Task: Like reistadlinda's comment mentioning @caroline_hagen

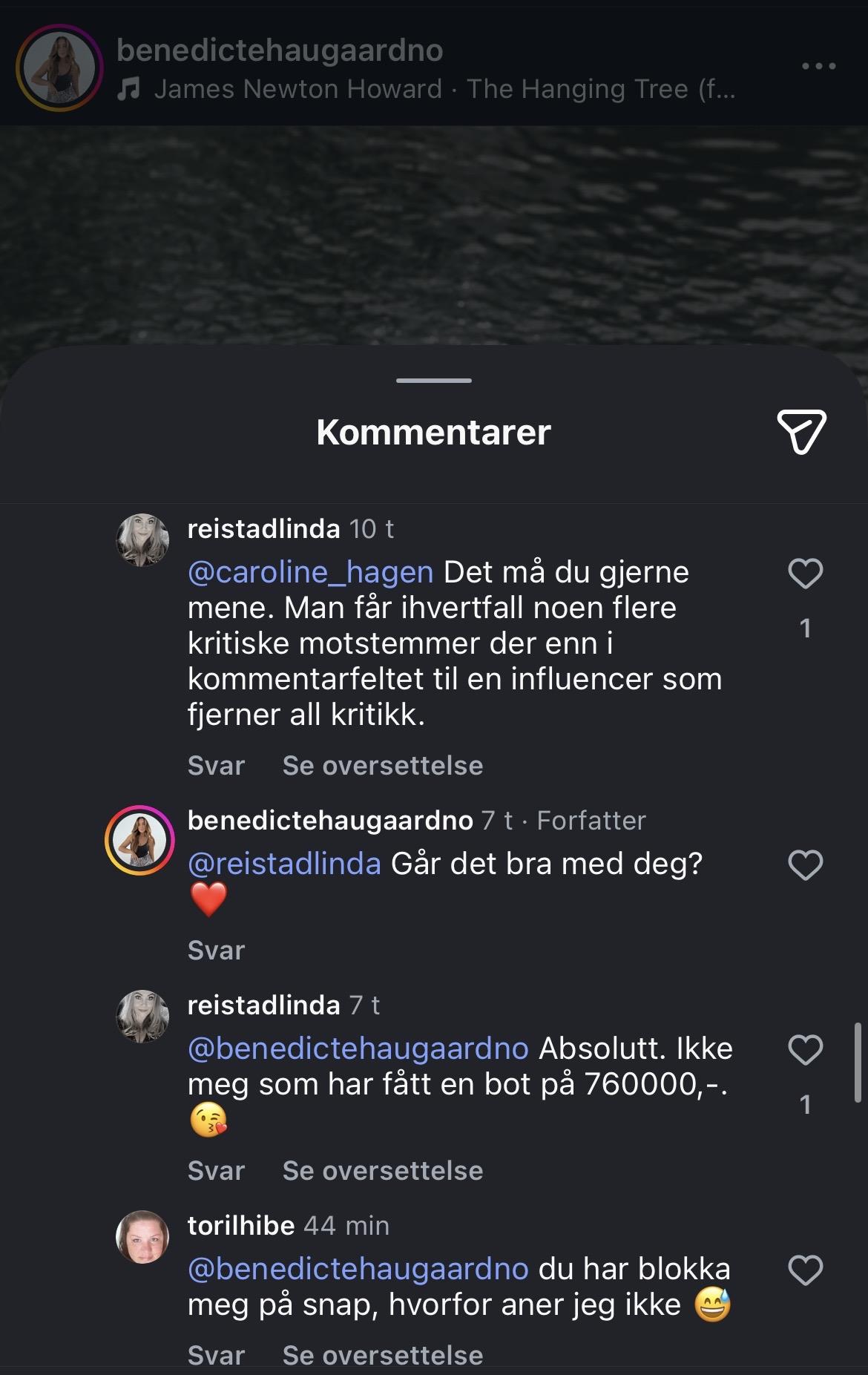Action: click(805, 574)
